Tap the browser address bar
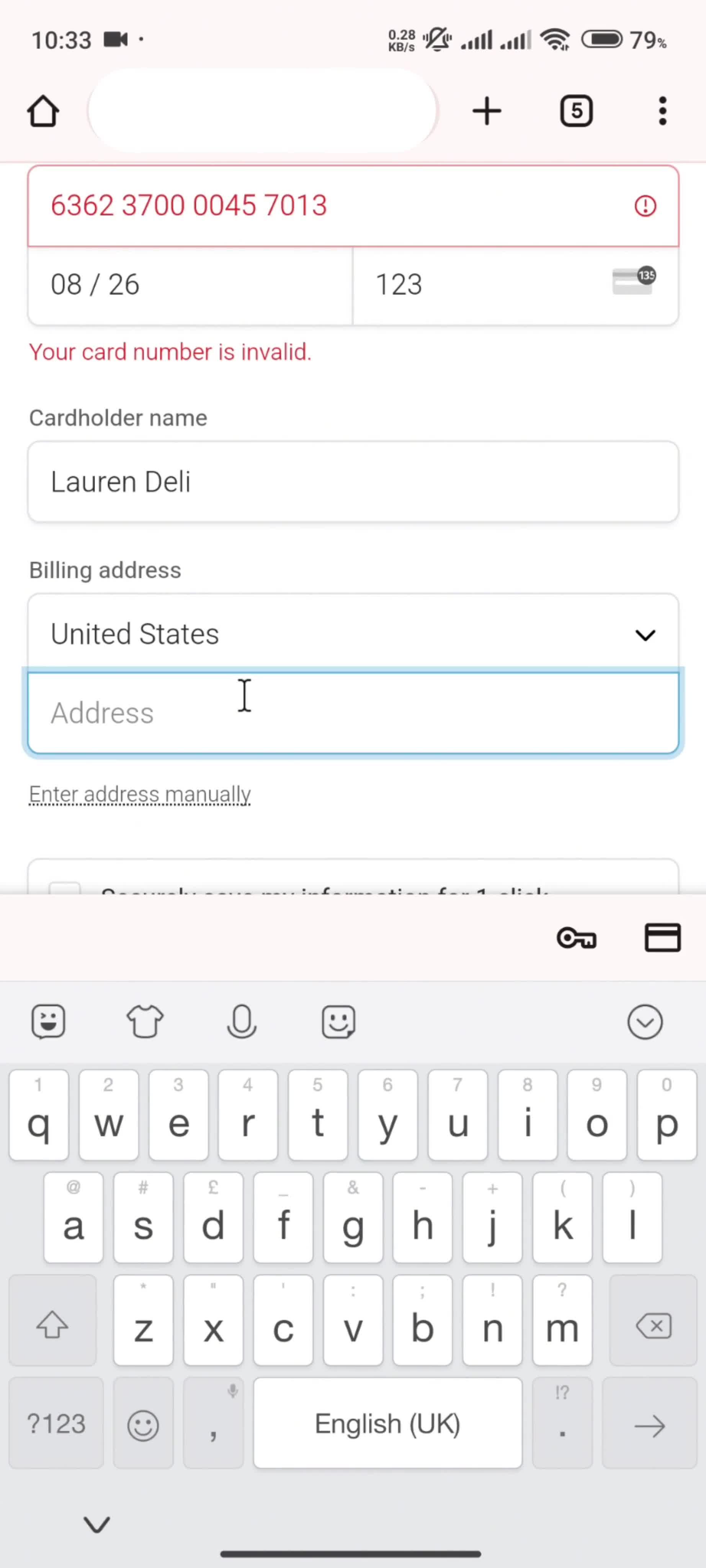The height and width of the screenshot is (1568, 706). (263, 111)
